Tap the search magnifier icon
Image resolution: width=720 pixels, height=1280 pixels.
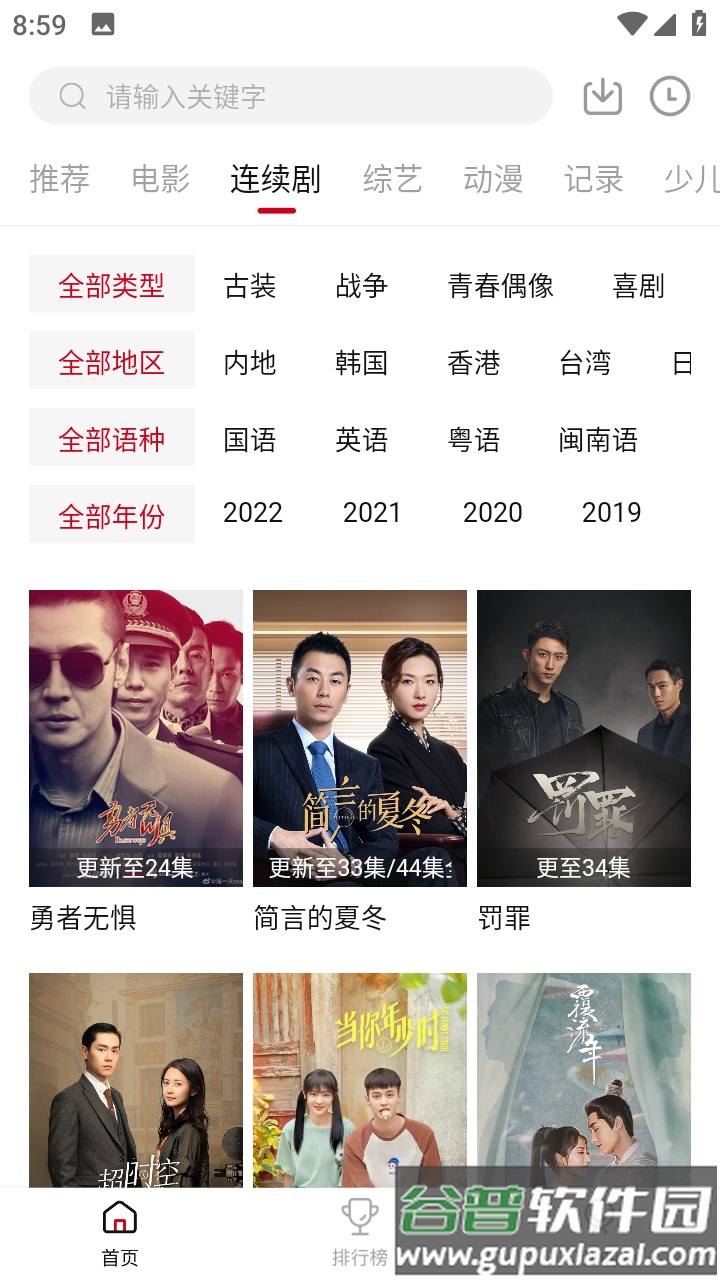pos(70,95)
